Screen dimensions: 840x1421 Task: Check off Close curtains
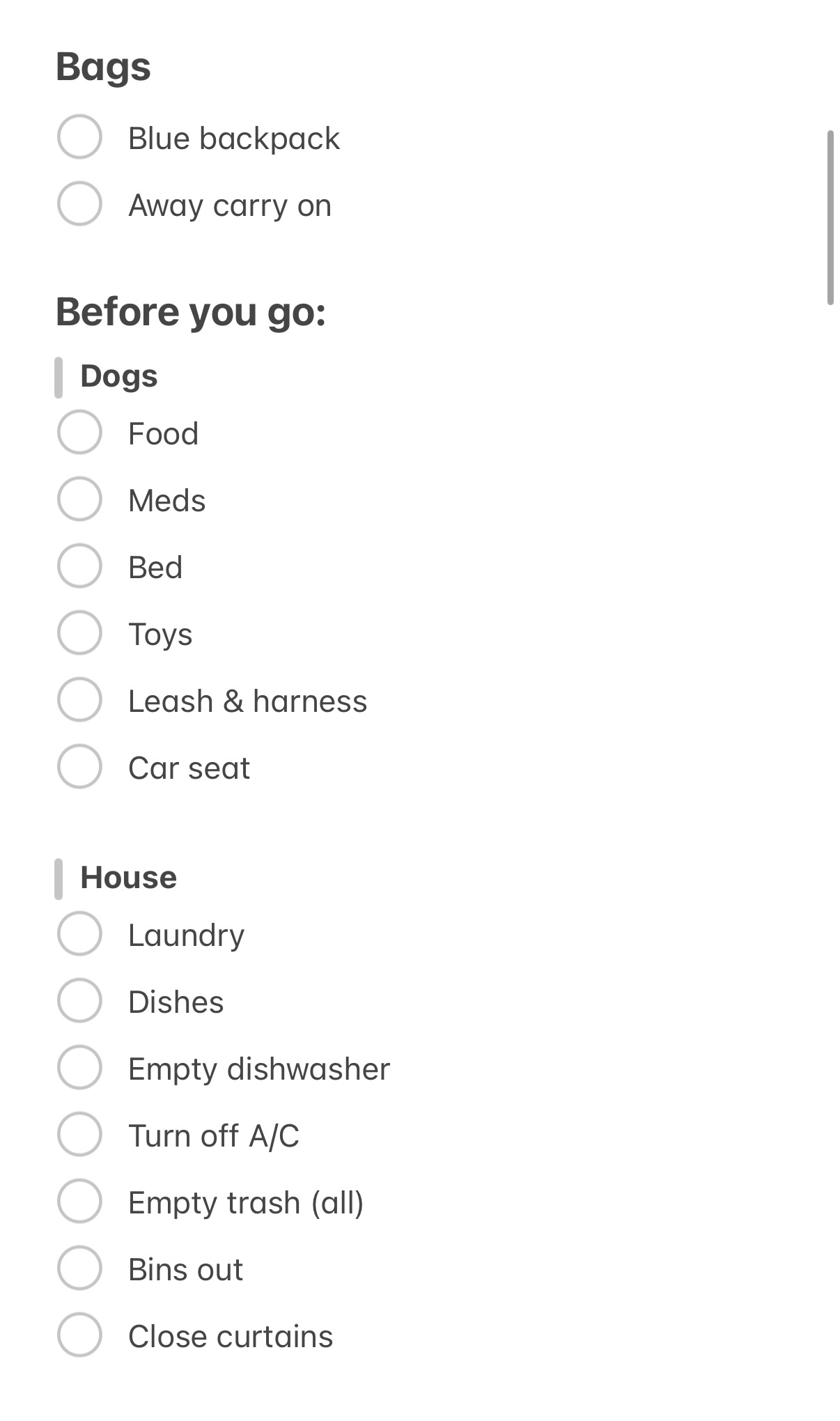click(x=79, y=1335)
